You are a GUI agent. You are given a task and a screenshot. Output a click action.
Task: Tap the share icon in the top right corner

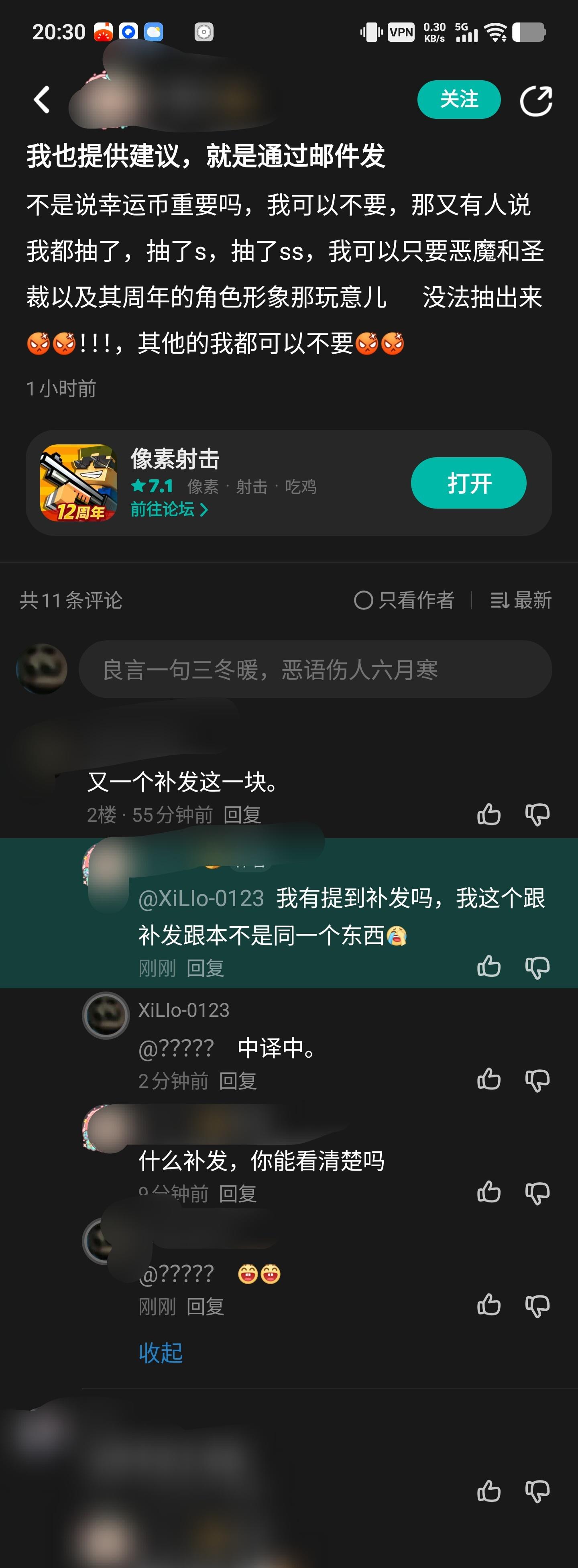(535, 100)
